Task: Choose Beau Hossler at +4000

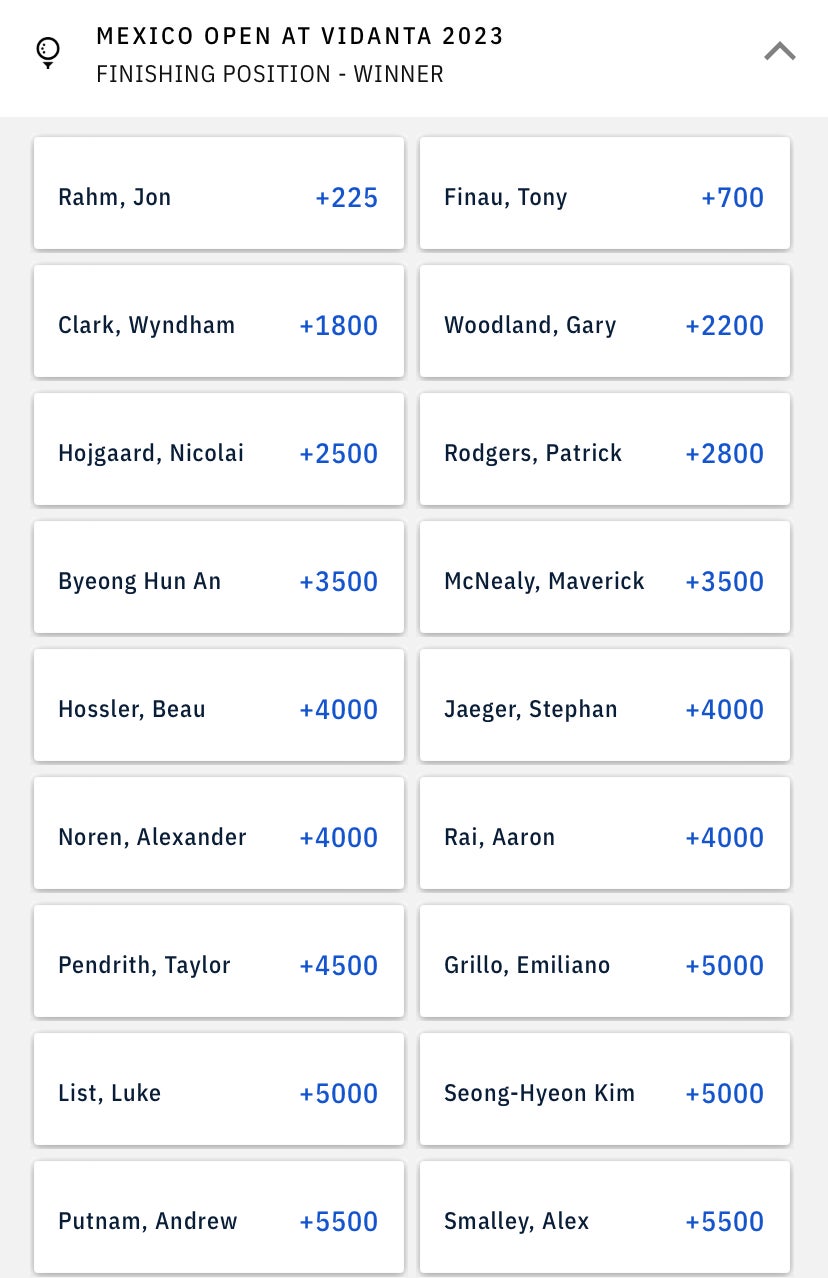Action: 219,709
